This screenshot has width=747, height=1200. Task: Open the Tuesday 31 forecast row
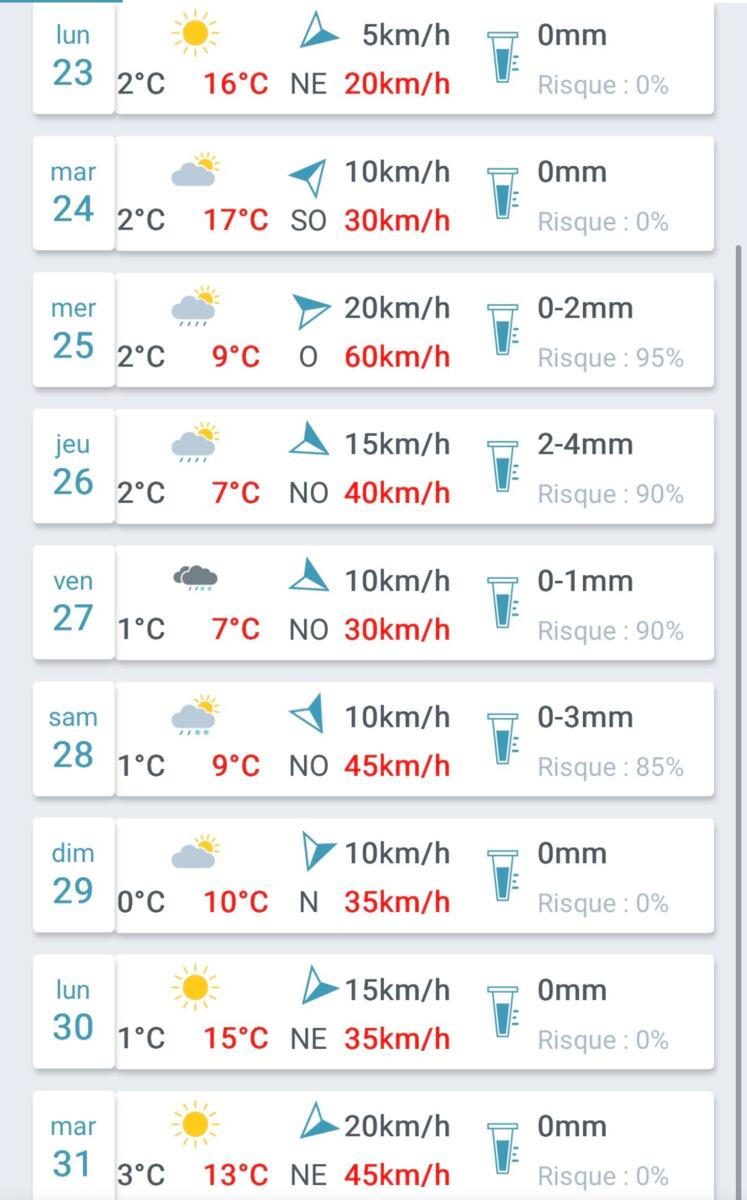373,1148
